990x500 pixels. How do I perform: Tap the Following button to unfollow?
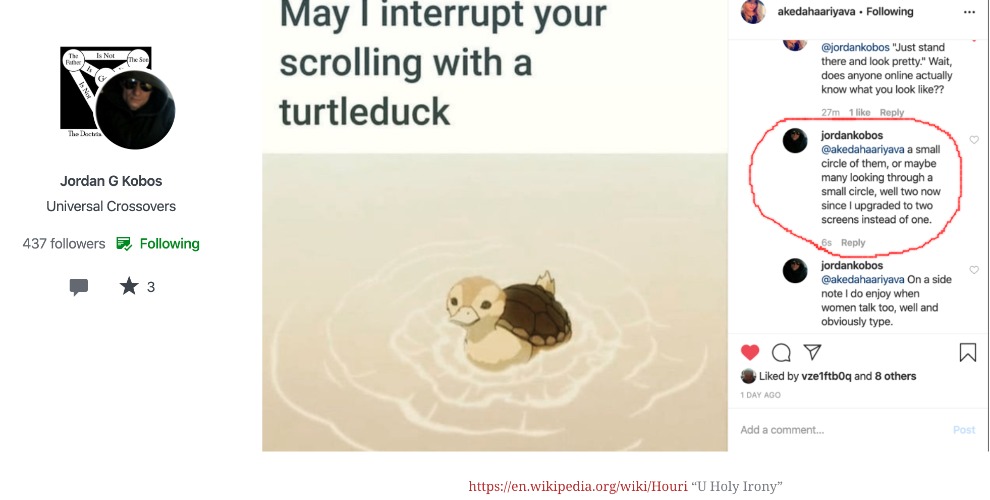(158, 244)
